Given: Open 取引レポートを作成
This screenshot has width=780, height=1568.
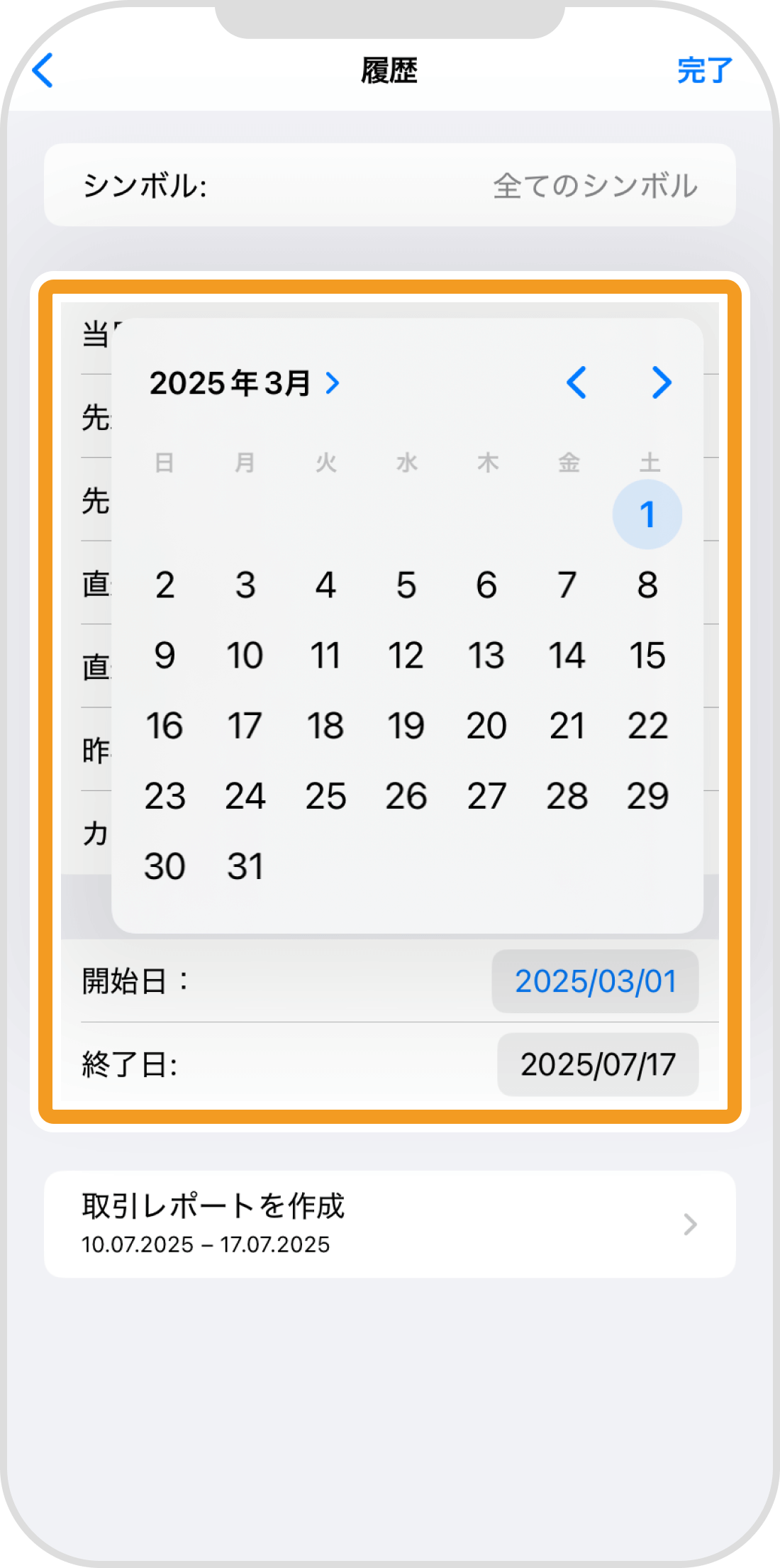Looking at the screenshot, I should [389, 1224].
